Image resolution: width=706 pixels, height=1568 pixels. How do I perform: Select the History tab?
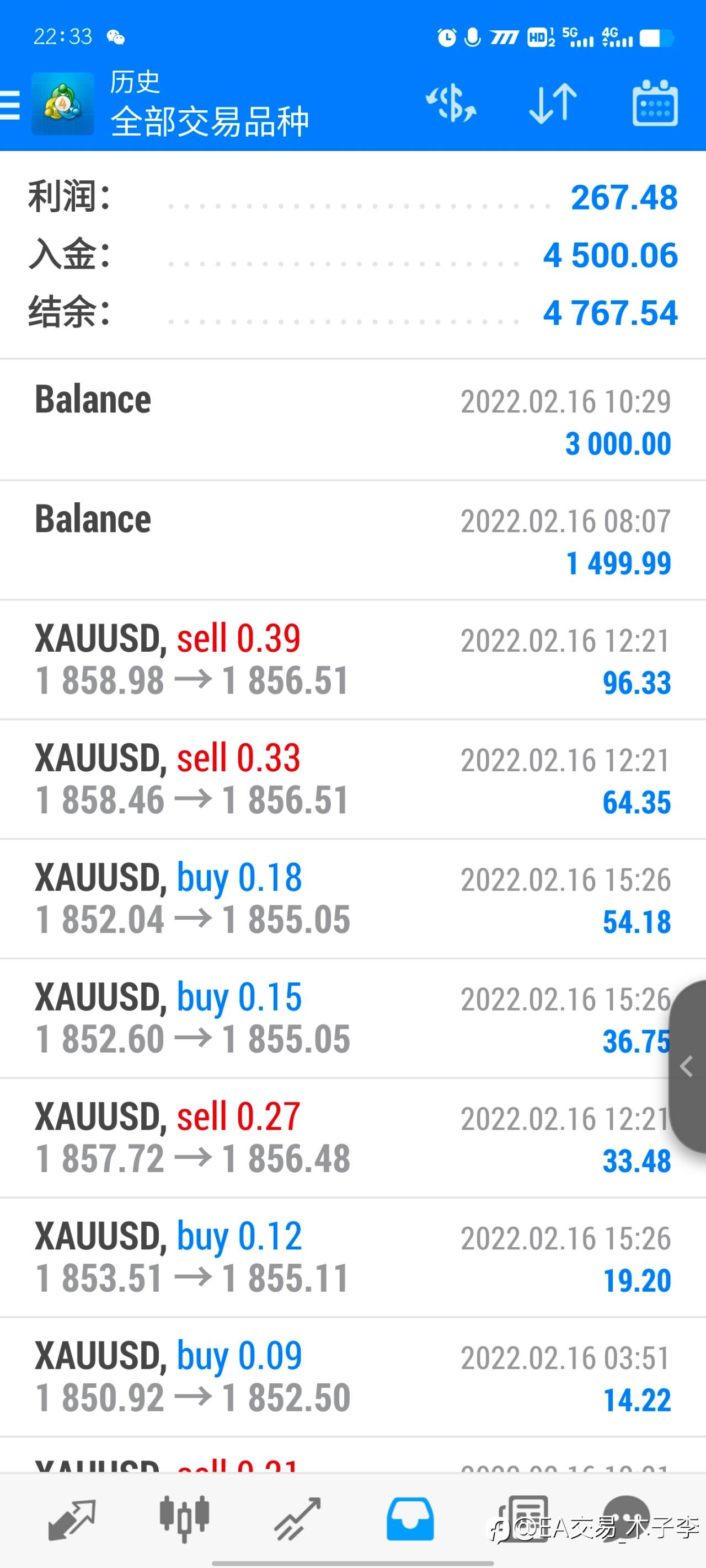point(410,1520)
